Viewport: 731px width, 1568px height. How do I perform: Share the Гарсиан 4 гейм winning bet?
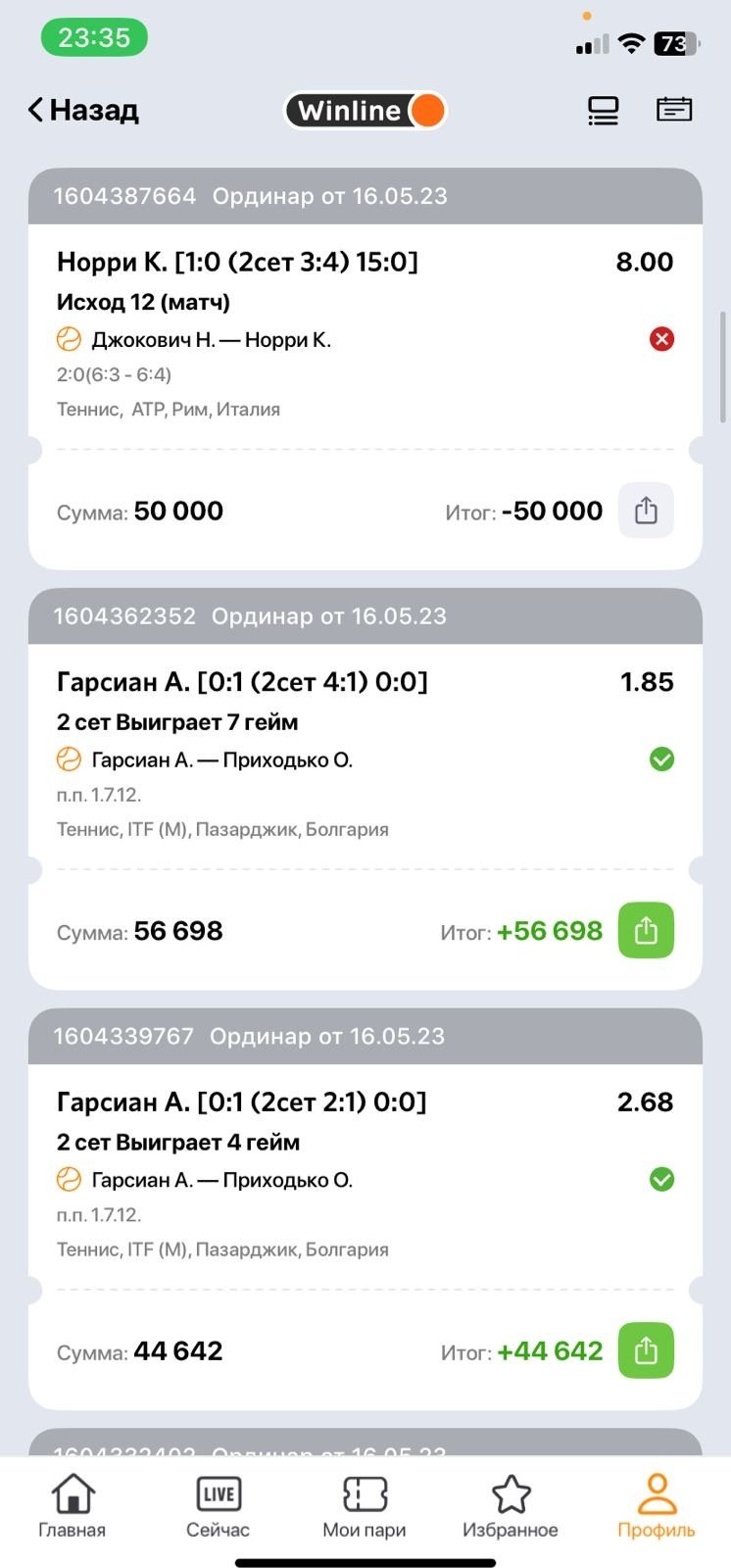click(646, 1350)
